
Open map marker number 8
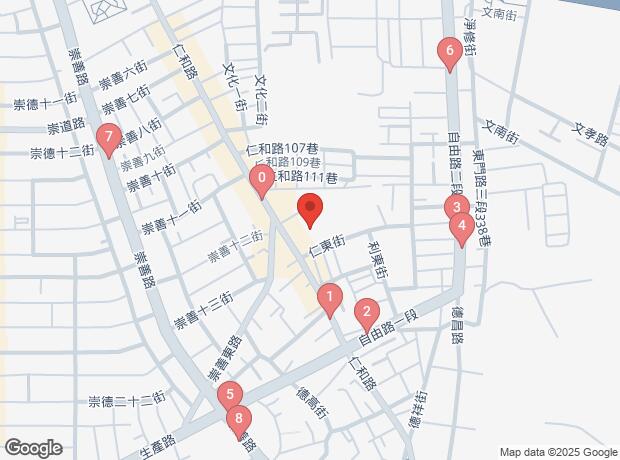tap(238, 420)
